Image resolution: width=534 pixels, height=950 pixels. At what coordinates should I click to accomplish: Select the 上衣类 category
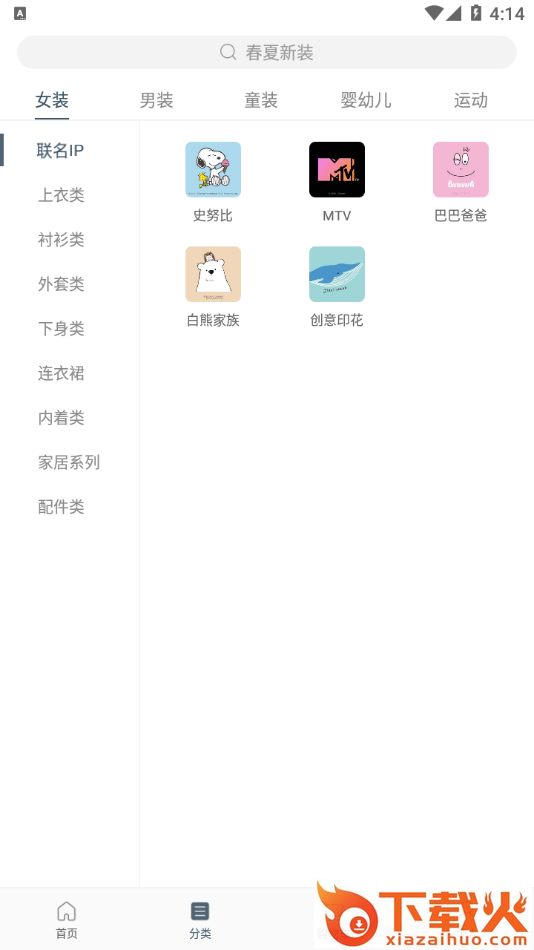pos(61,195)
